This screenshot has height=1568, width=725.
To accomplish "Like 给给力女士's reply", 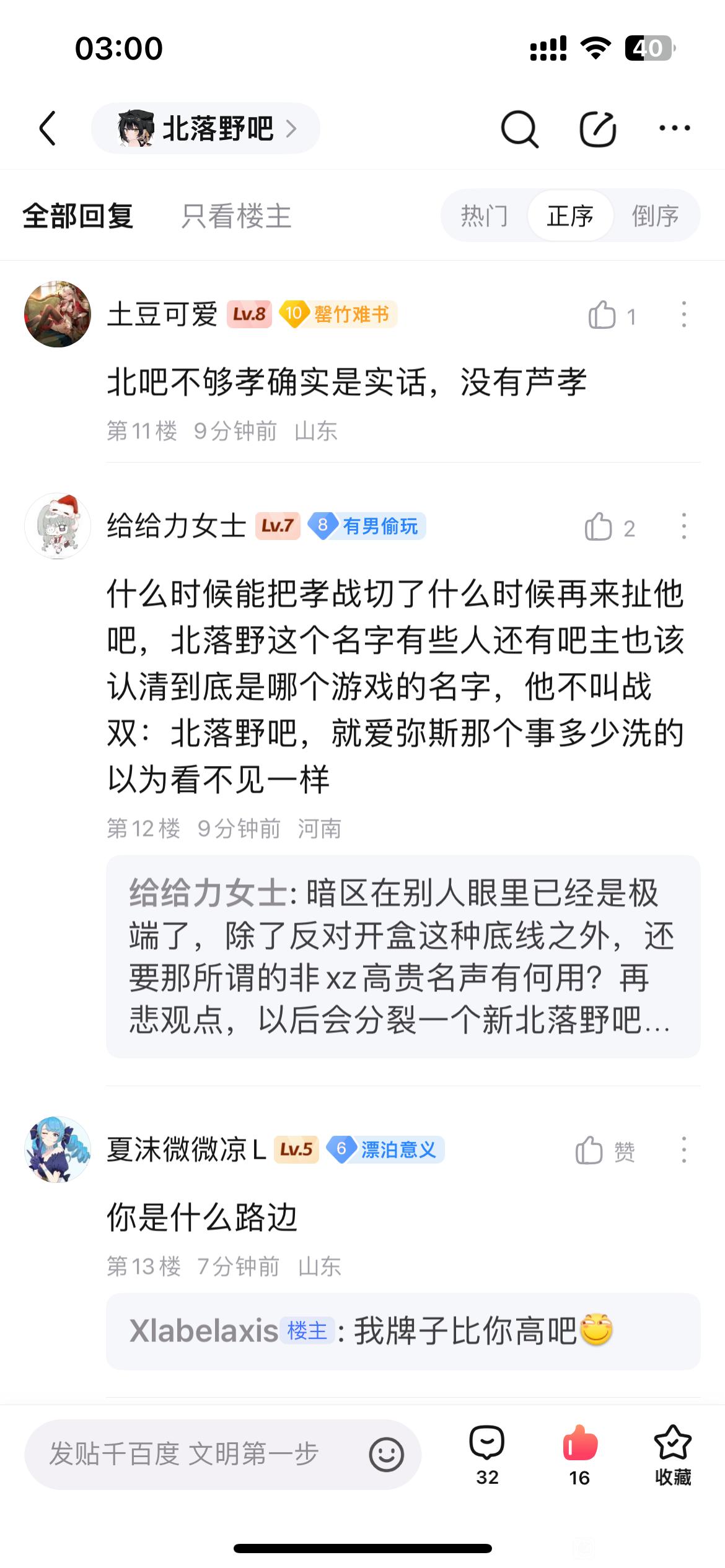I will (599, 527).
